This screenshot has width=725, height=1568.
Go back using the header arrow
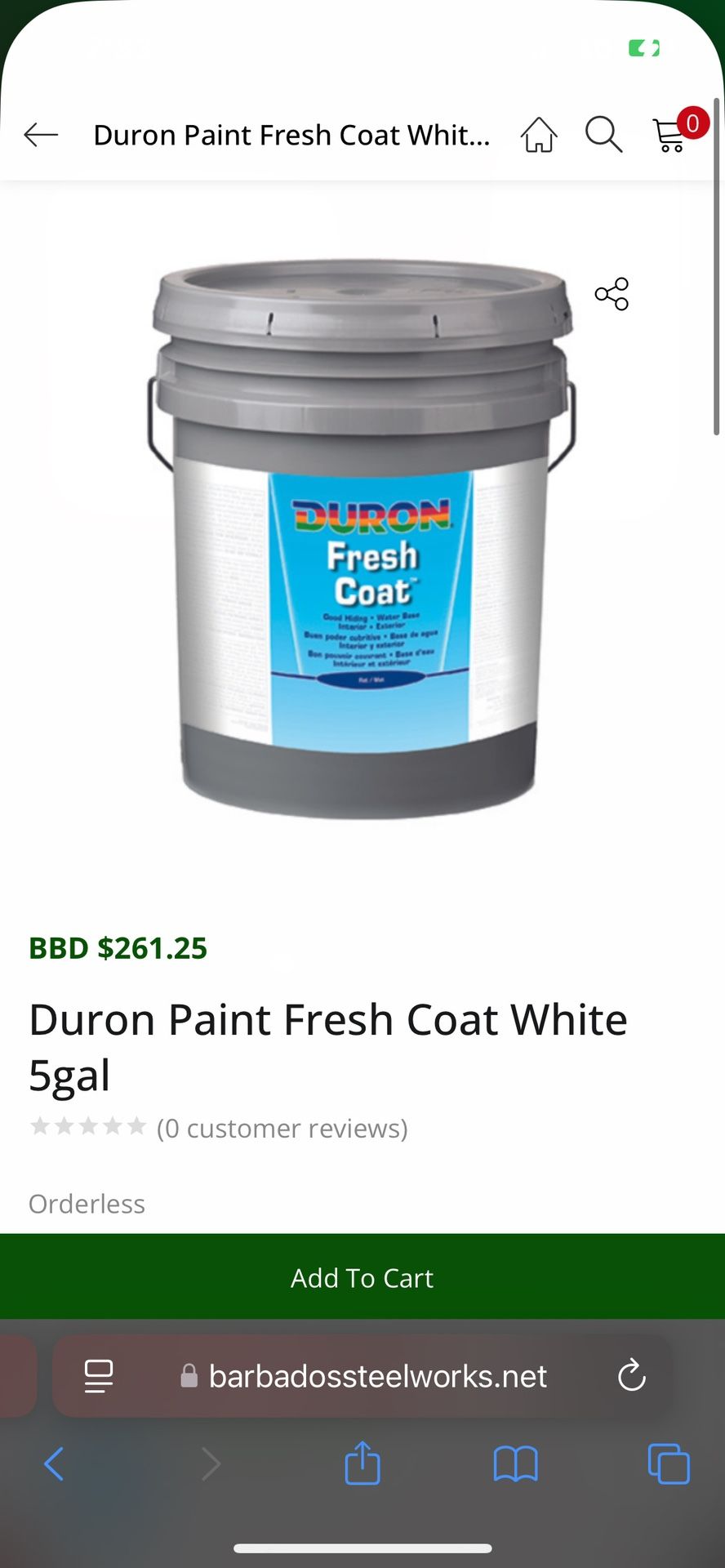coord(41,135)
